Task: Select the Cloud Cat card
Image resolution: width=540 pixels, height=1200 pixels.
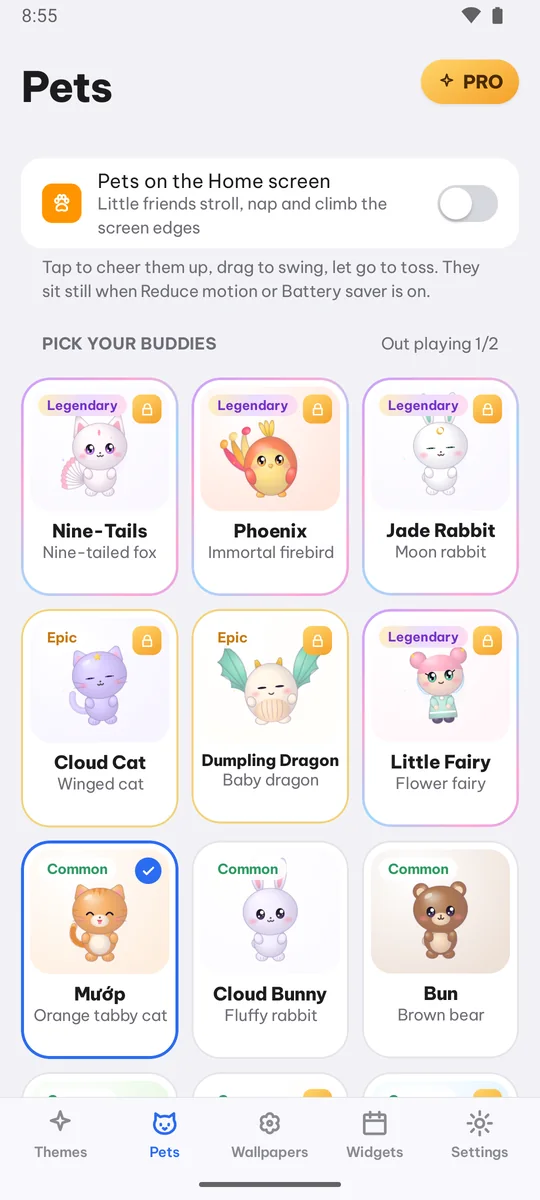Action: (100, 718)
